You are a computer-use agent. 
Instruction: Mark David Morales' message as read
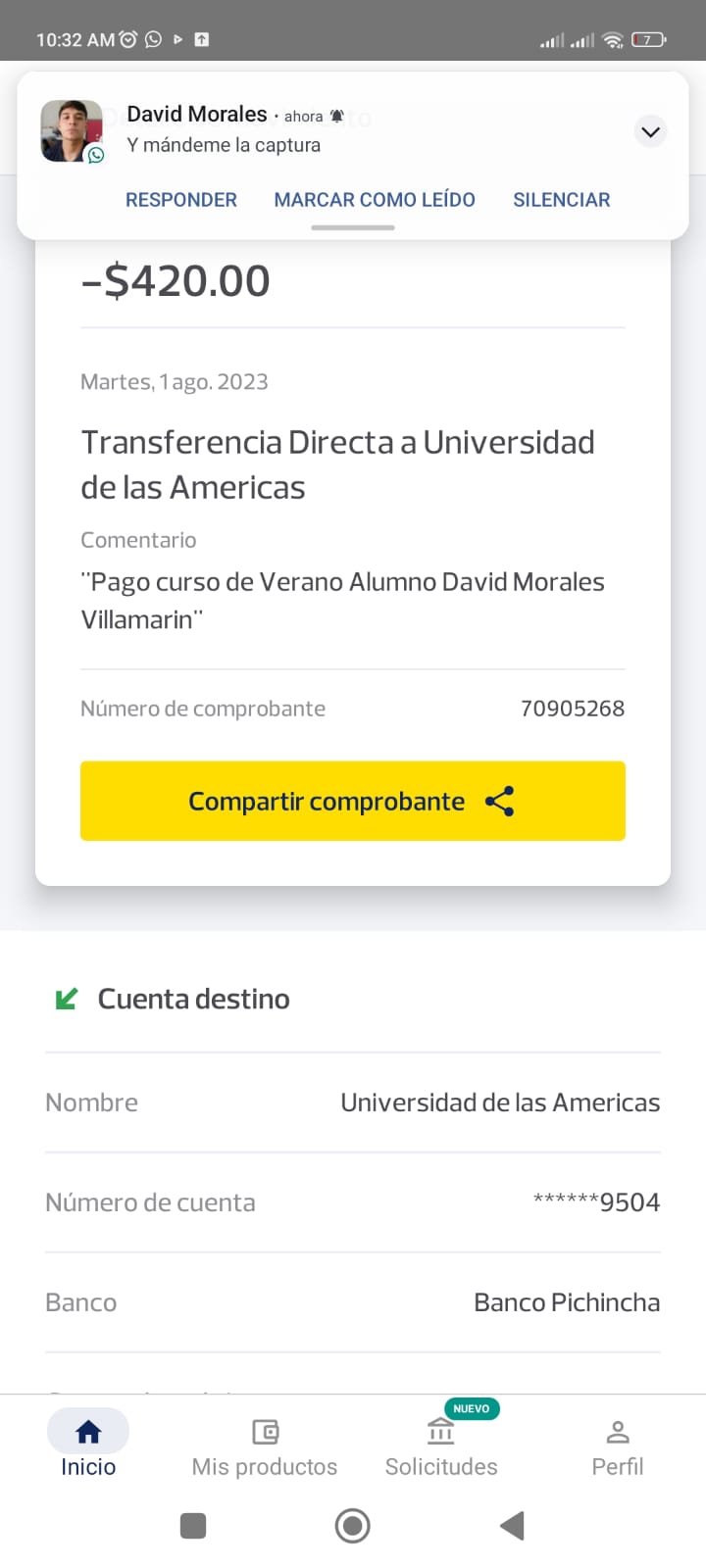coord(375,200)
